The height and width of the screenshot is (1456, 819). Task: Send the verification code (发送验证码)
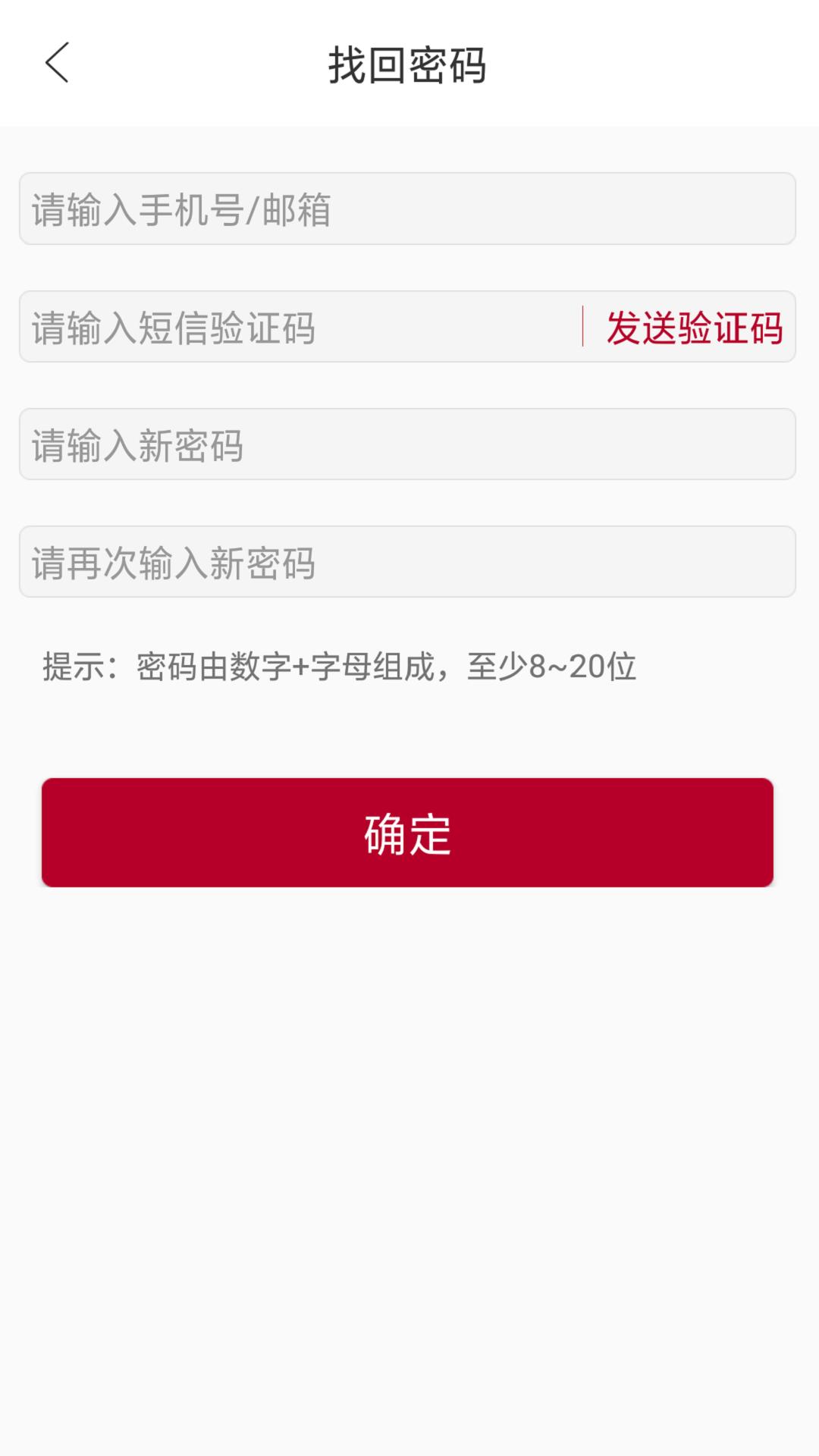[693, 328]
